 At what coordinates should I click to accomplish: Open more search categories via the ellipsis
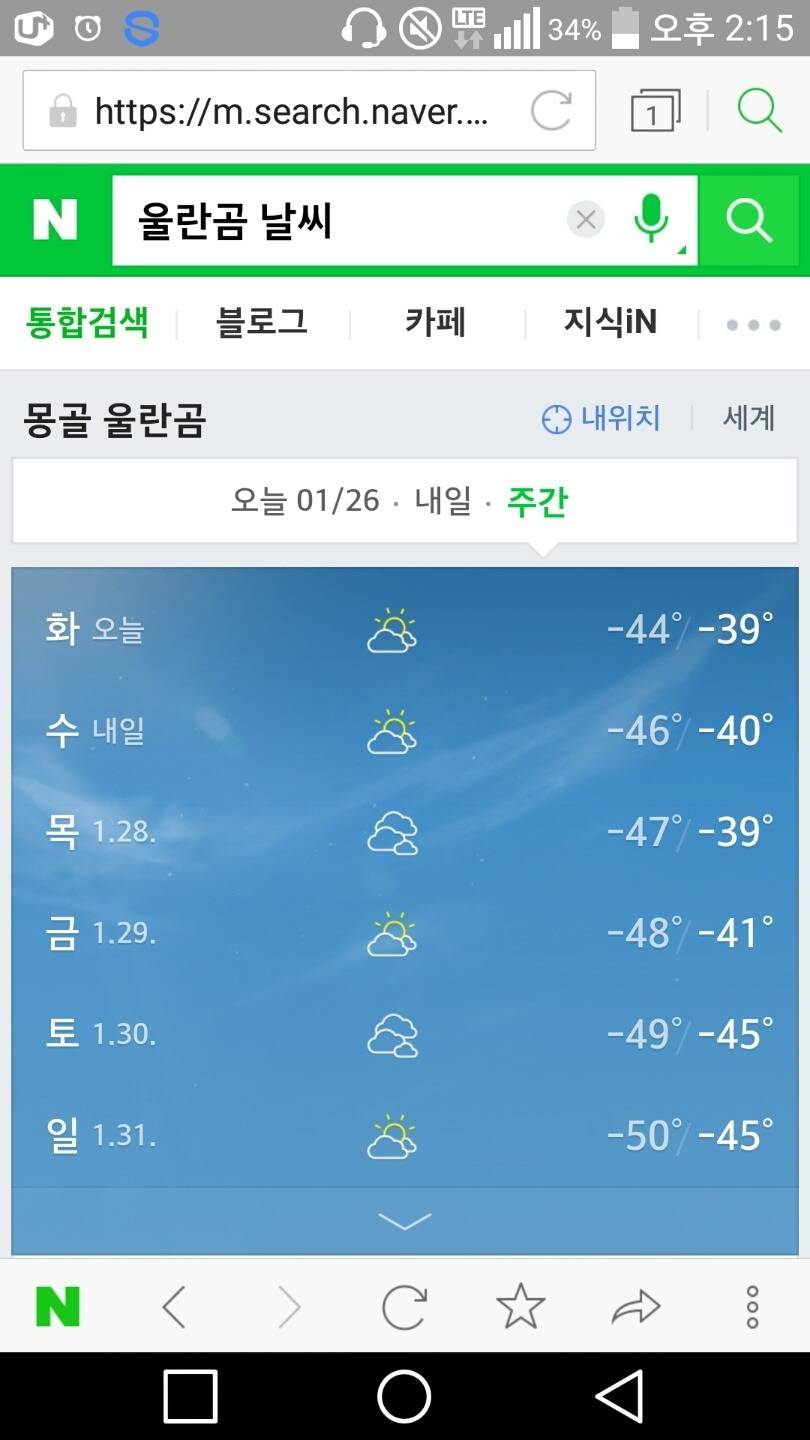752,322
